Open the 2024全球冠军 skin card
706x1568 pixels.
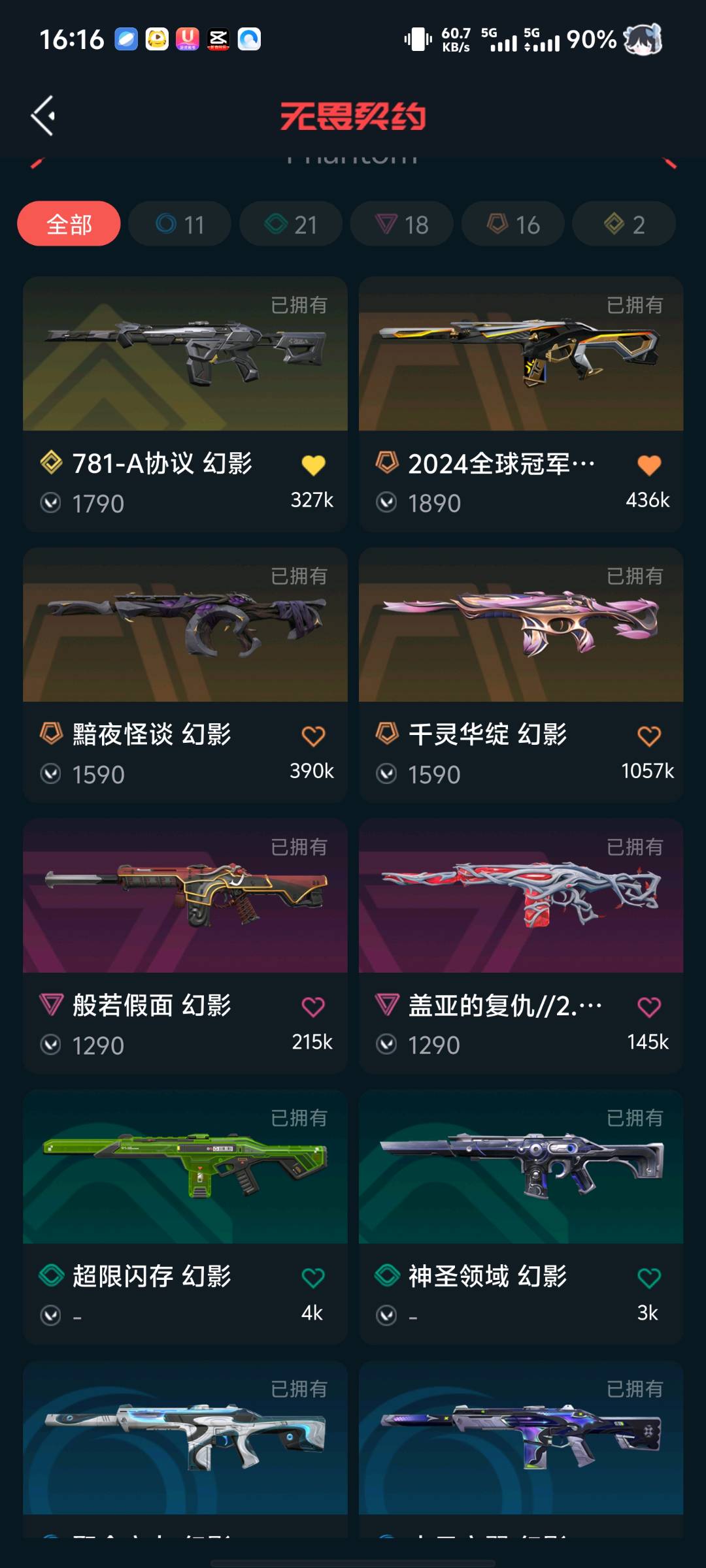pos(521,366)
